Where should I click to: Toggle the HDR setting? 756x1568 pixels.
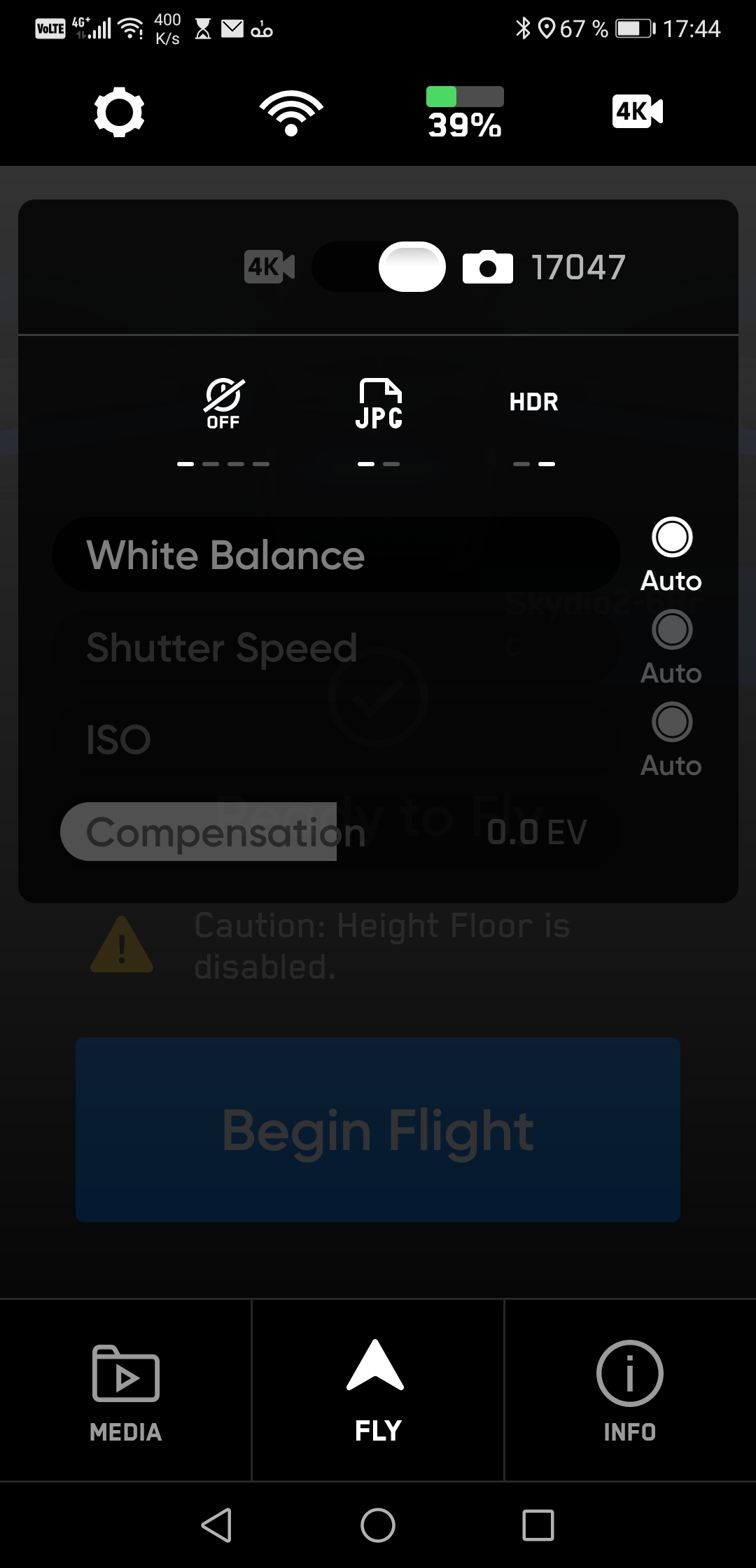(533, 402)
